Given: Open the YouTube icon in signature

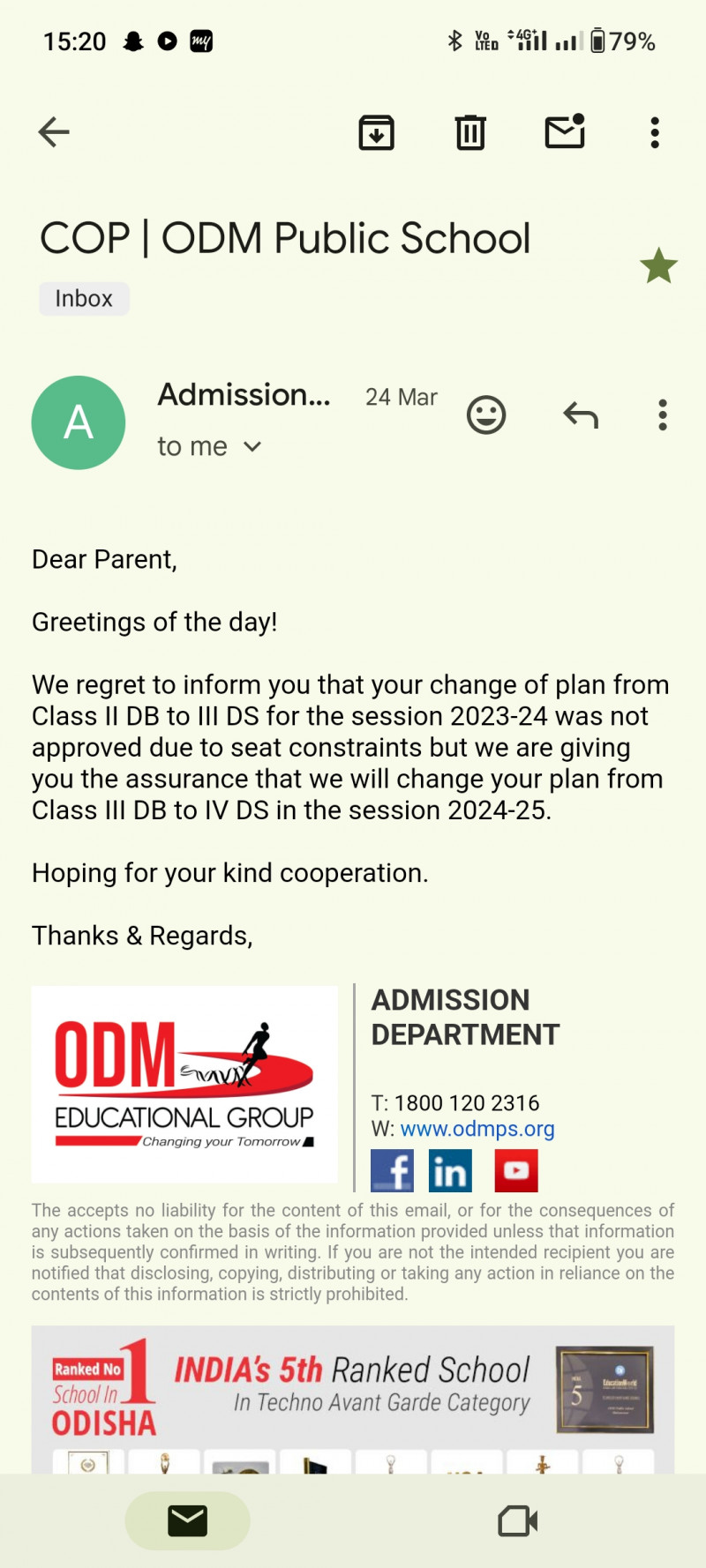Looking at the screenshot, I should point(516,1171).
